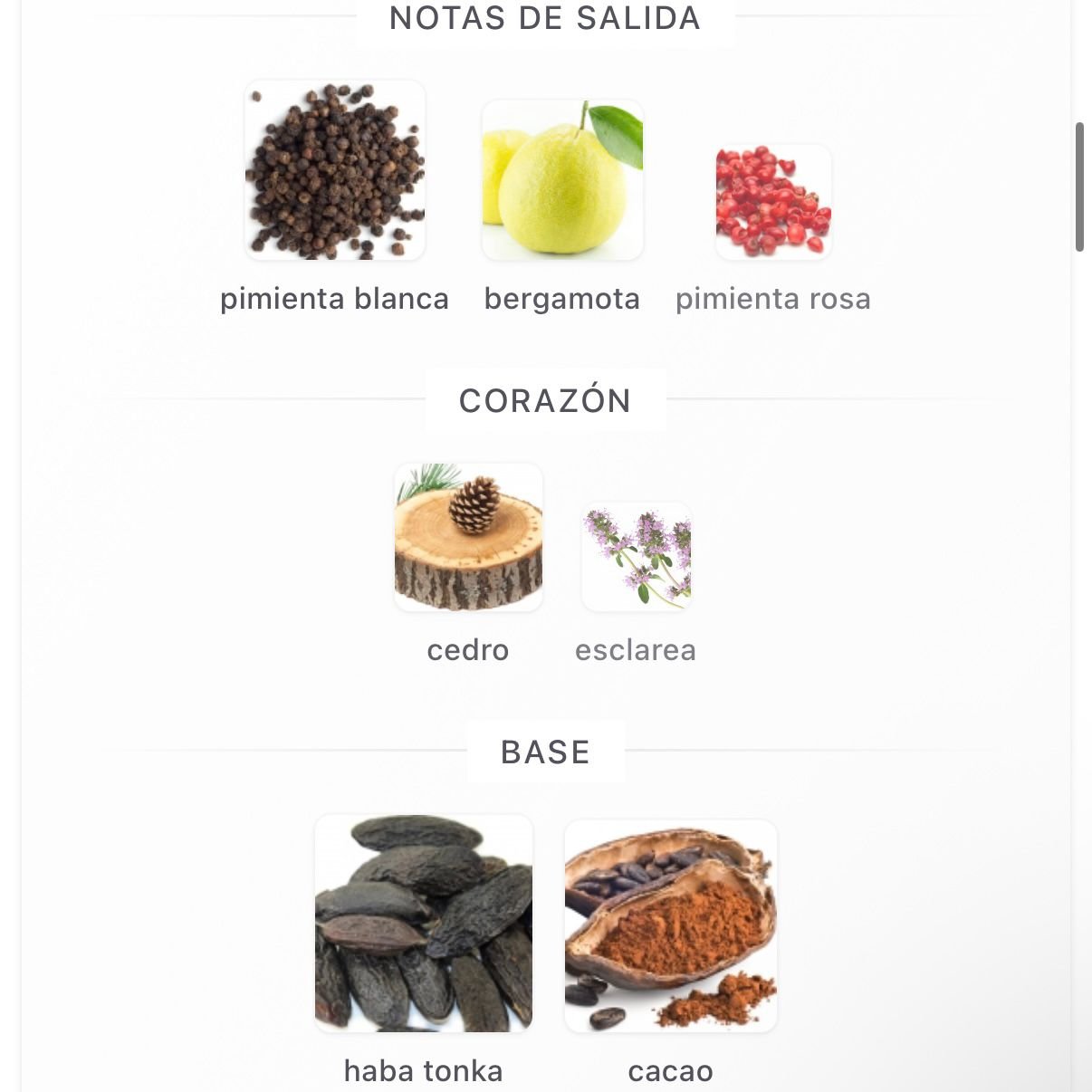Image resolution: width=1092 pixels, height=1092 pixels.
Task: View the bergamota note page
Action: [562, 181]
